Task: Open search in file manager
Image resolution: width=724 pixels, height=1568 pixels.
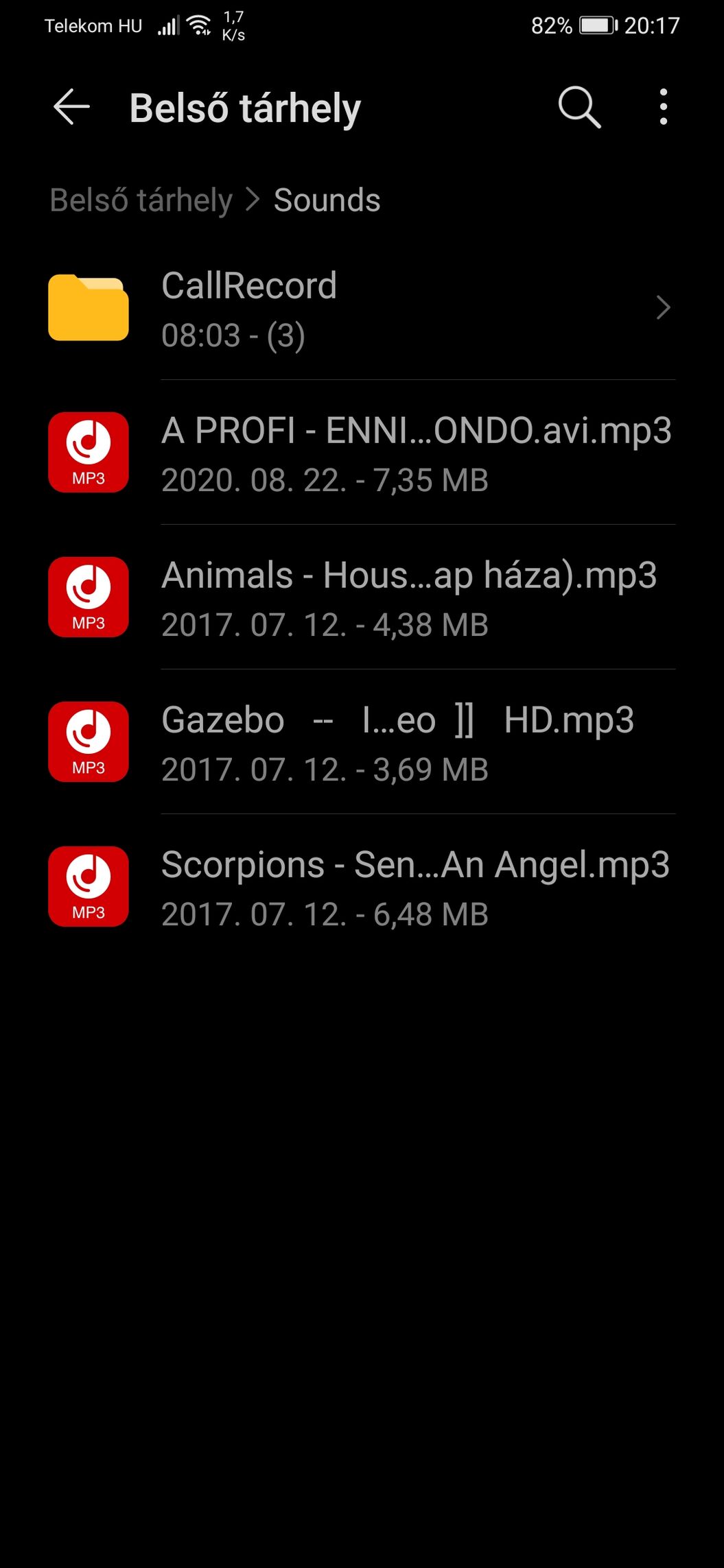Action: [x=579, y=108]
